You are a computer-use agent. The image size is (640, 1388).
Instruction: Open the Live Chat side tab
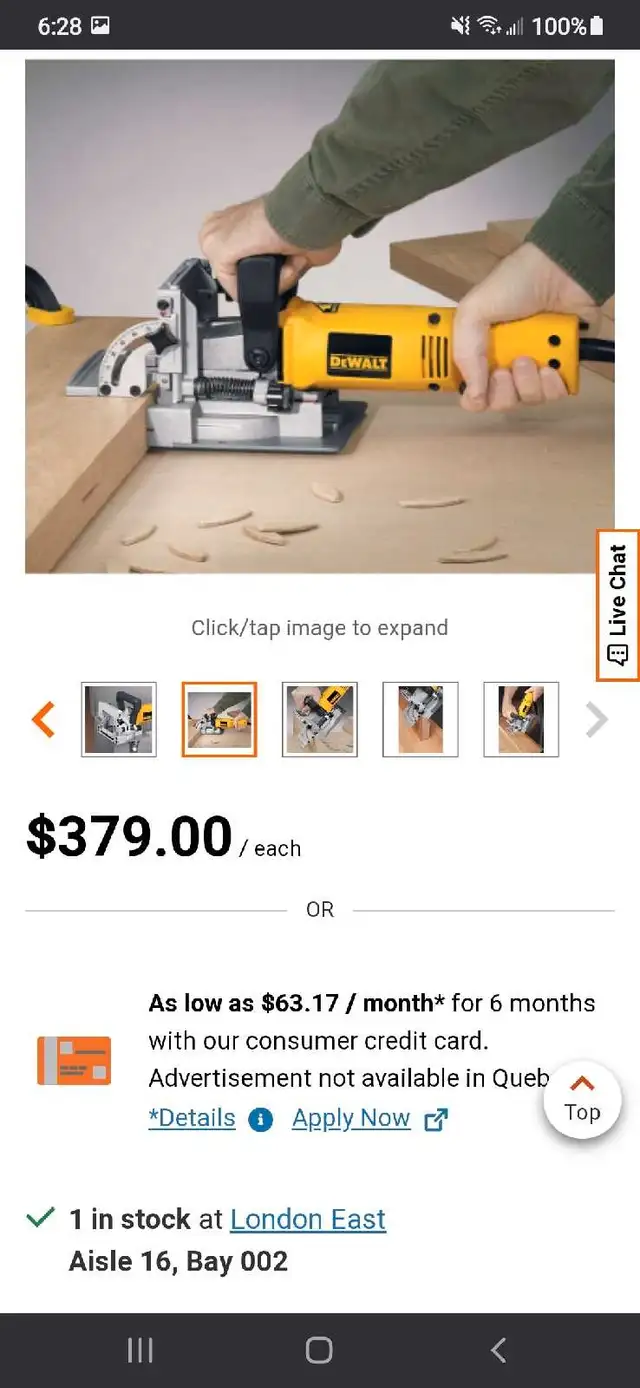(x=618, y=606)
